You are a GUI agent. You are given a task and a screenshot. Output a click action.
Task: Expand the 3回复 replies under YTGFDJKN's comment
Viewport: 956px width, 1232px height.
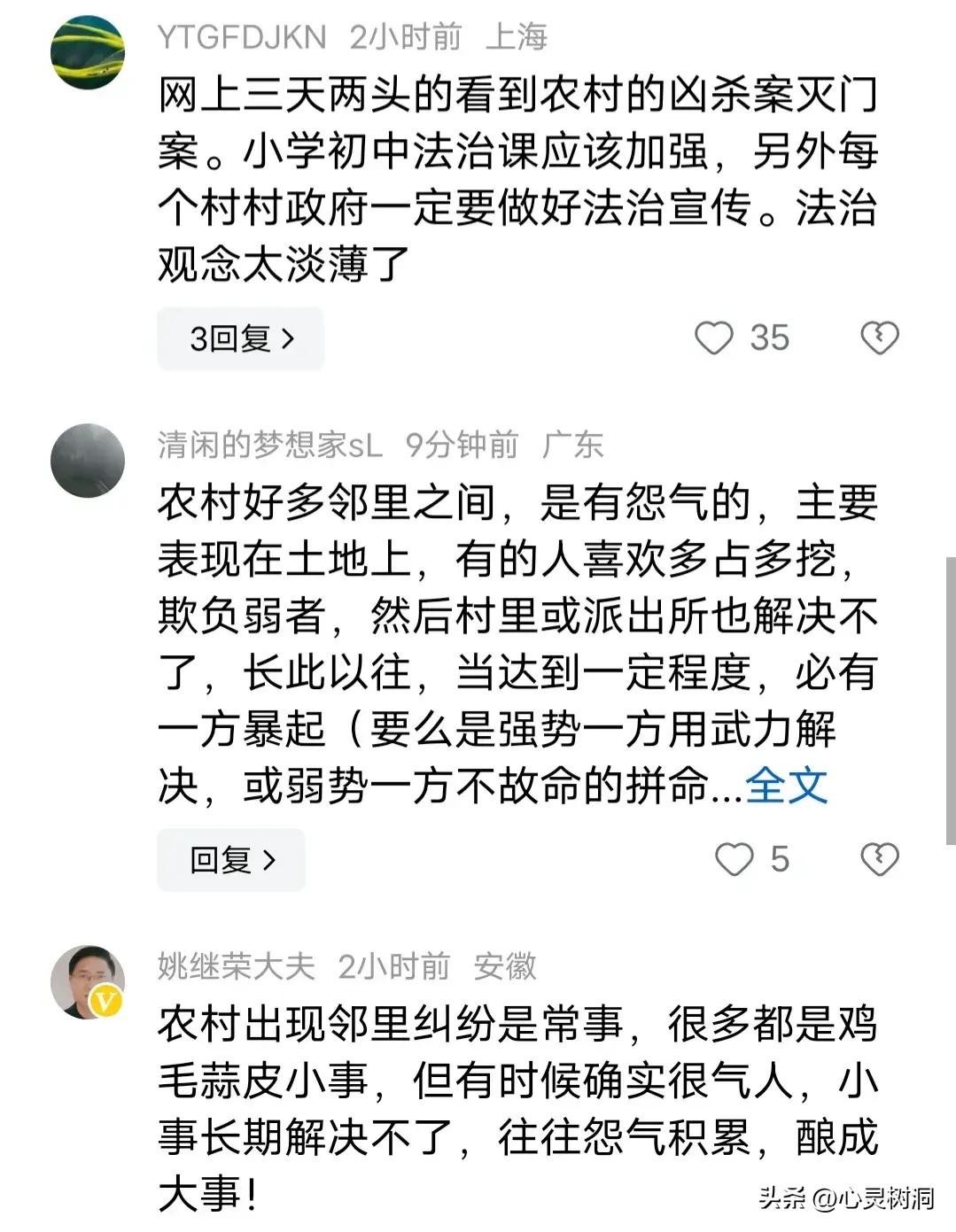tap(240, 338)
